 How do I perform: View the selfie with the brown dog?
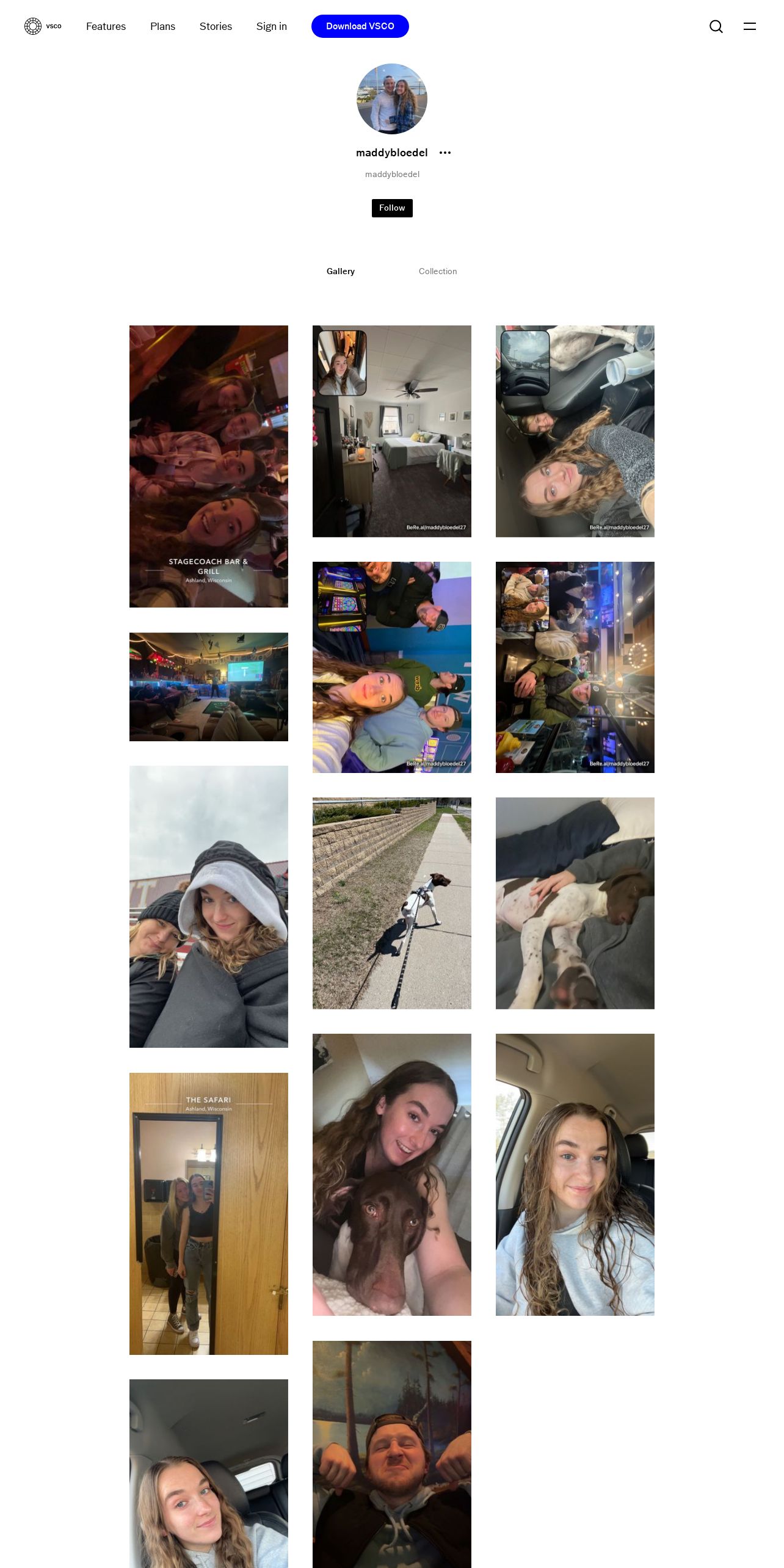tap(392, 1175)
